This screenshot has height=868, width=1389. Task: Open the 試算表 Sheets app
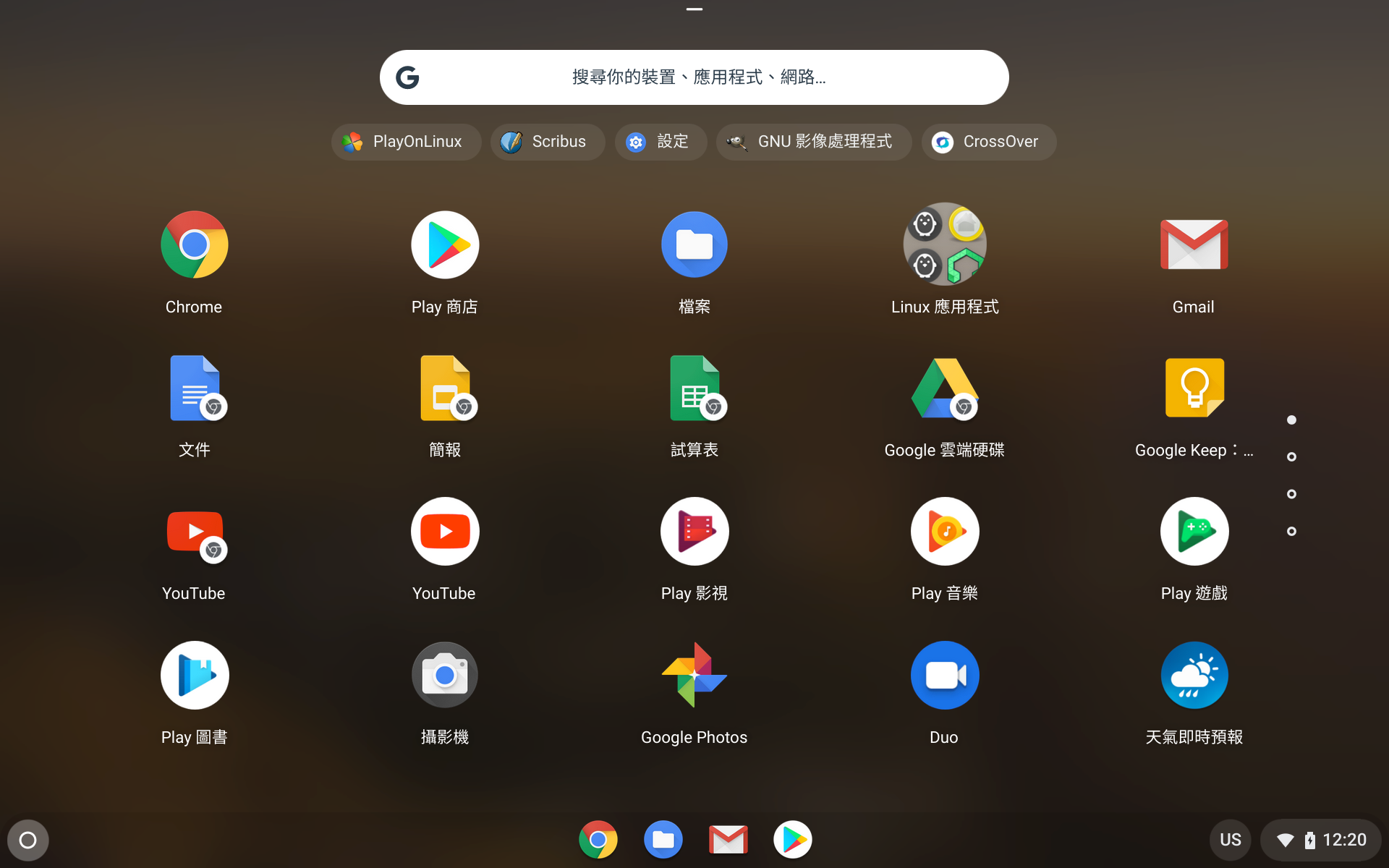[694, 389]
